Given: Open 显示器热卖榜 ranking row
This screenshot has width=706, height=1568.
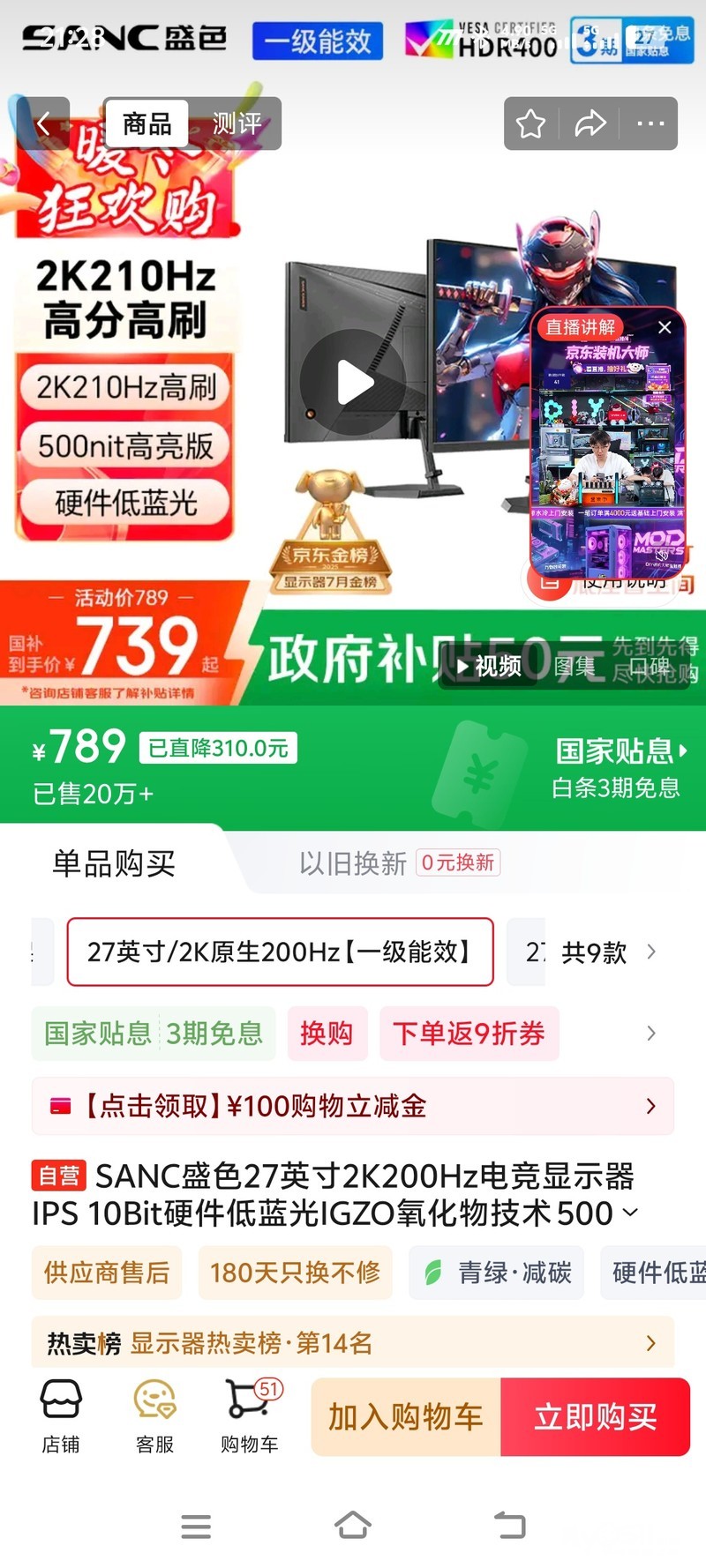Looking at the screenshot, I should coord(353,1343).
